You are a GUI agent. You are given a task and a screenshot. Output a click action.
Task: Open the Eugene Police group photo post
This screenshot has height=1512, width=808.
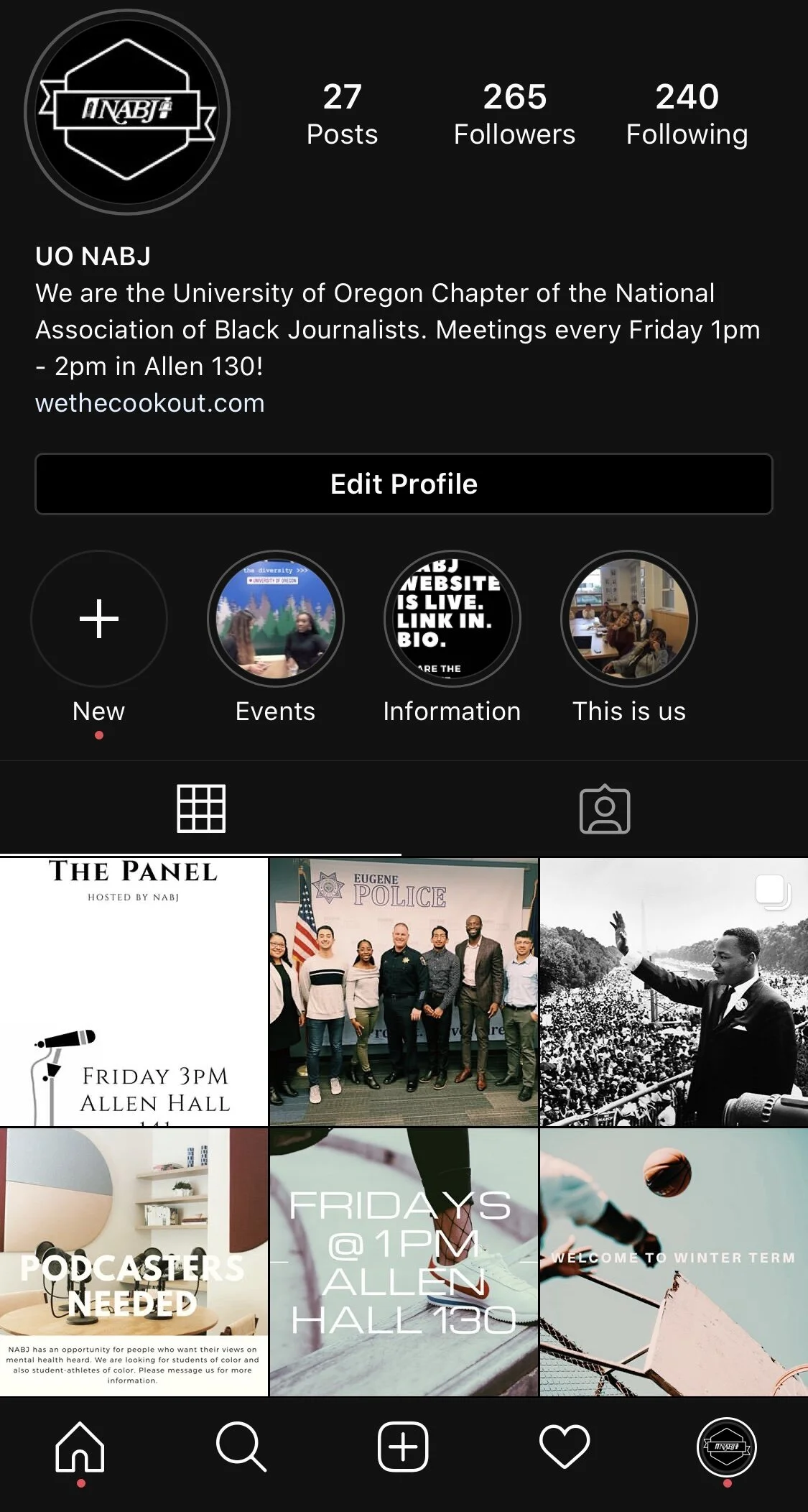pyautogui.click(x=404, y=992)
